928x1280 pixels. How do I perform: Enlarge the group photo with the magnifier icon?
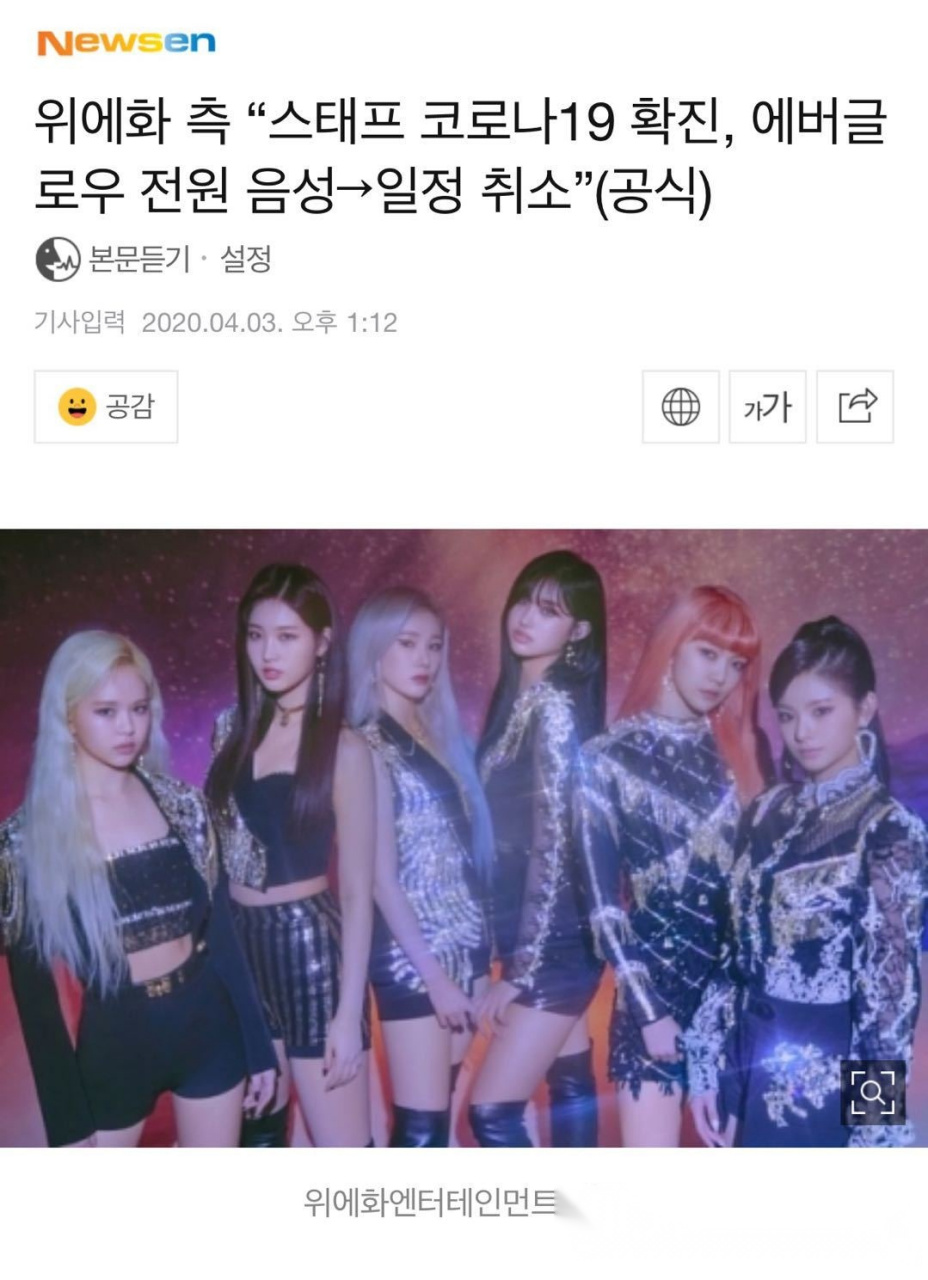(x=872, y=1093)
